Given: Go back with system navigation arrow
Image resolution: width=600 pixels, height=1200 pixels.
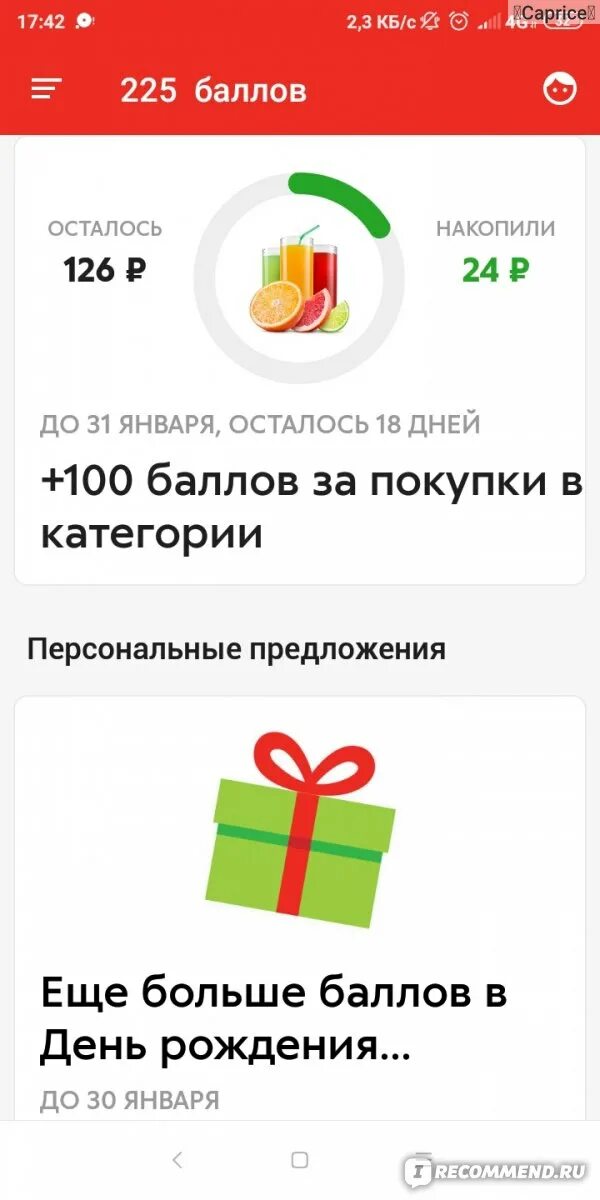Looking at the screenshot, I should click(178, 1160).
